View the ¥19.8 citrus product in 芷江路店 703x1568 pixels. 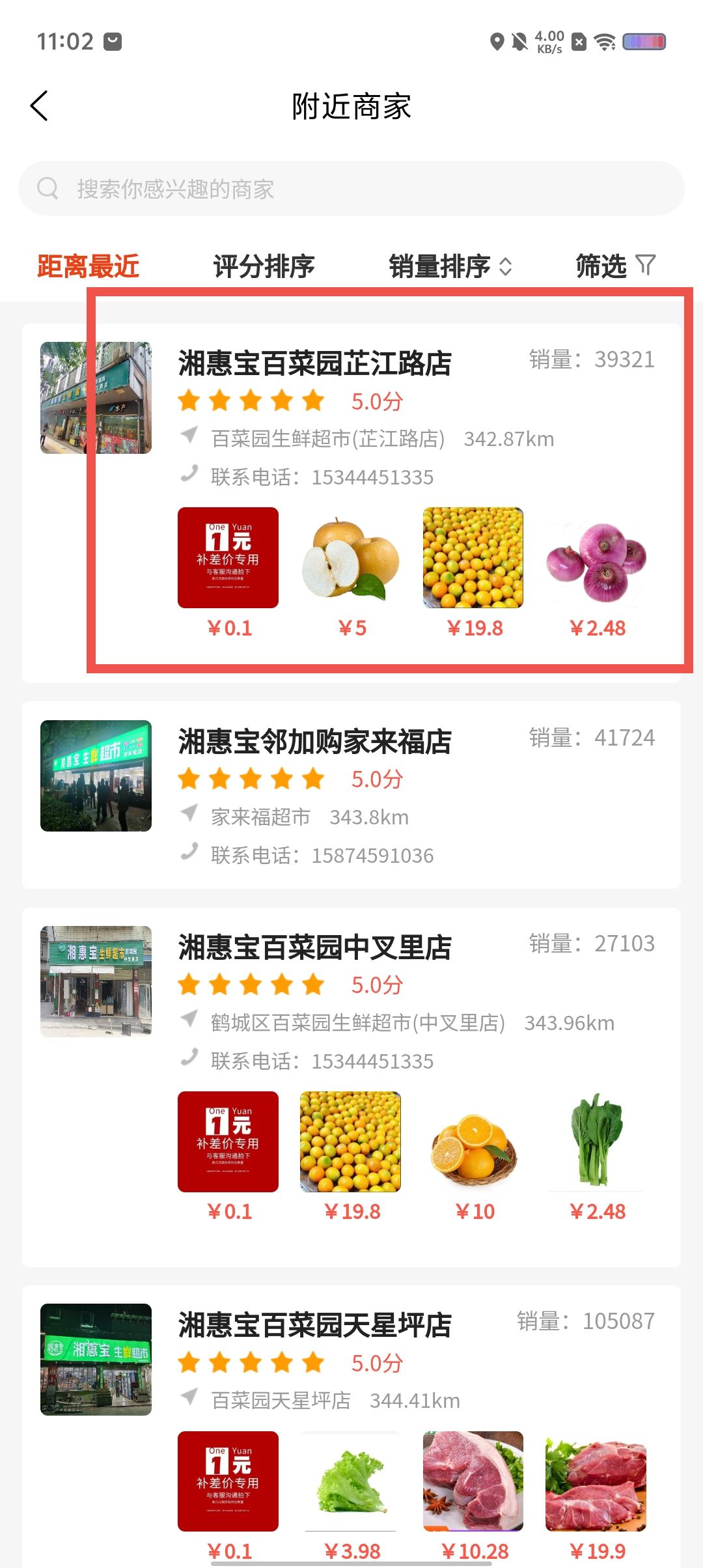[473, 558]
